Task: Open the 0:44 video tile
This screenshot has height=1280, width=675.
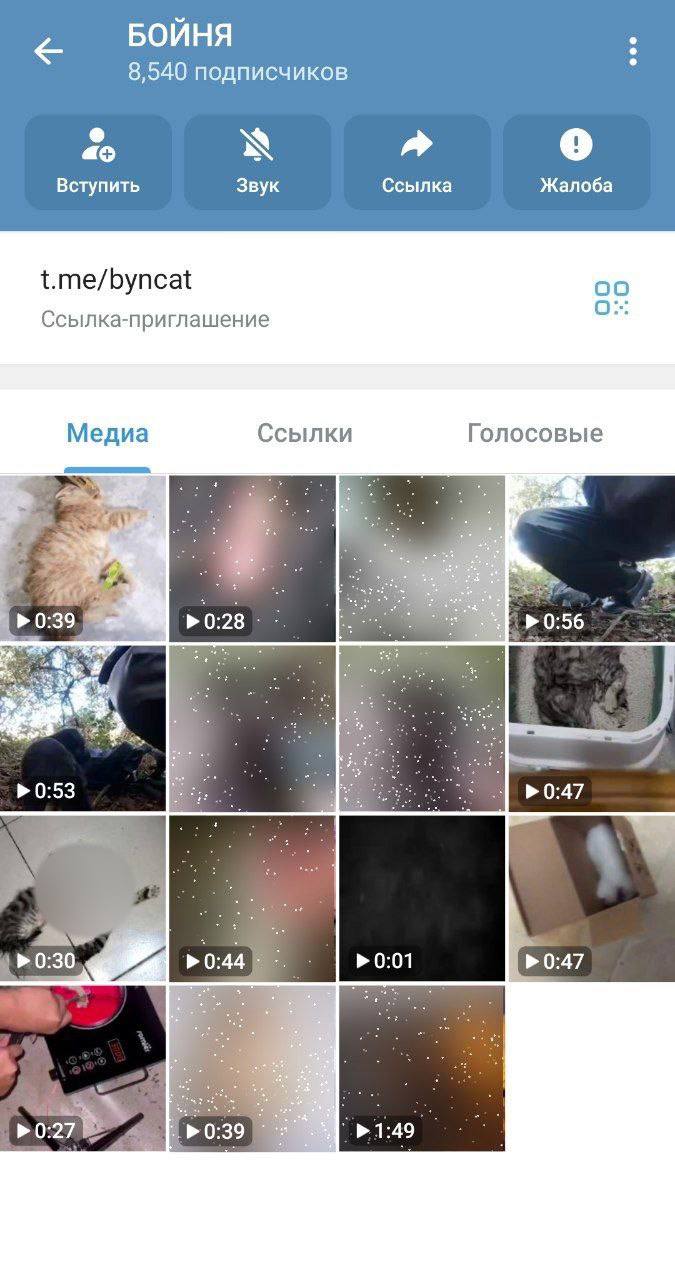Action: tap(252, 898)
